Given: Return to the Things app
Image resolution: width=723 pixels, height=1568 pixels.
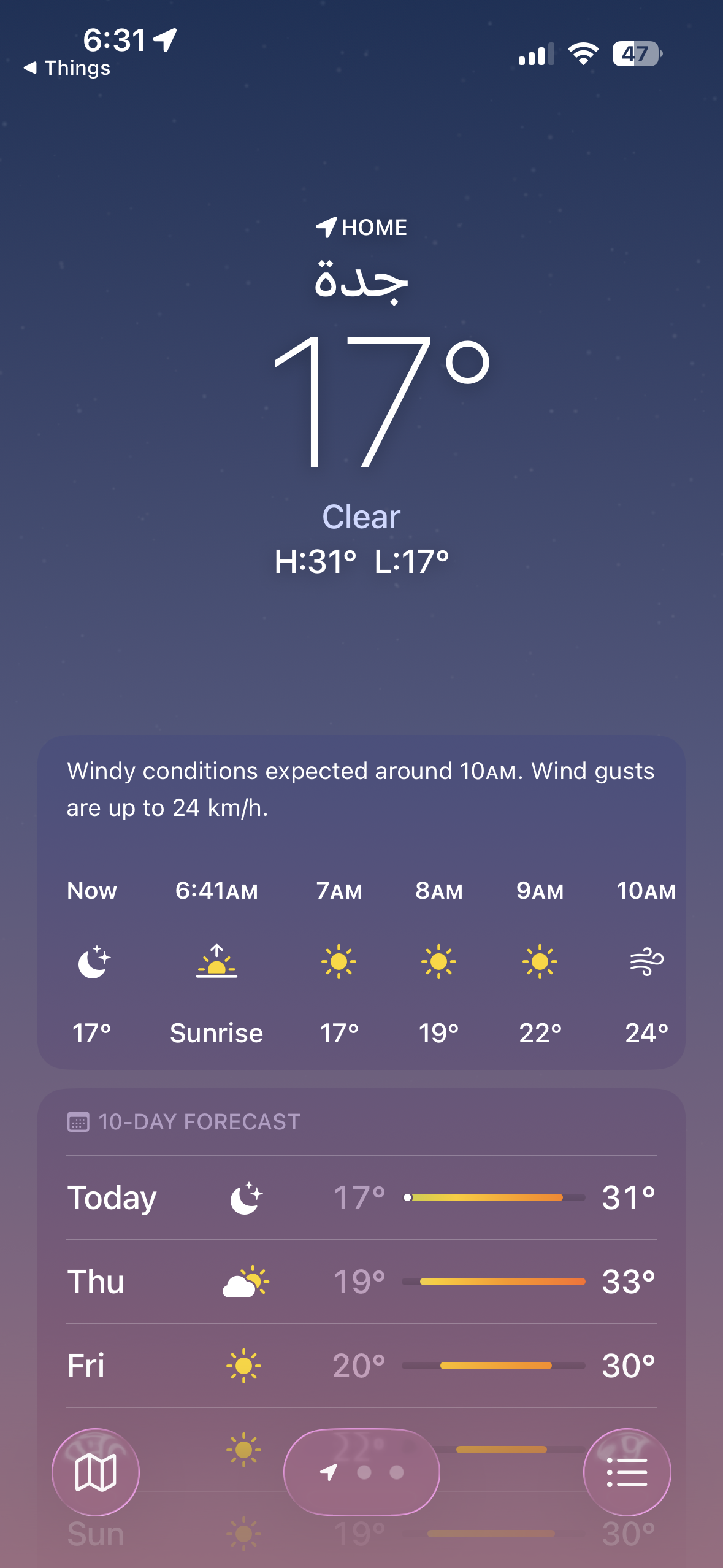Looking at the screenshot, I should tap(67, 68).
